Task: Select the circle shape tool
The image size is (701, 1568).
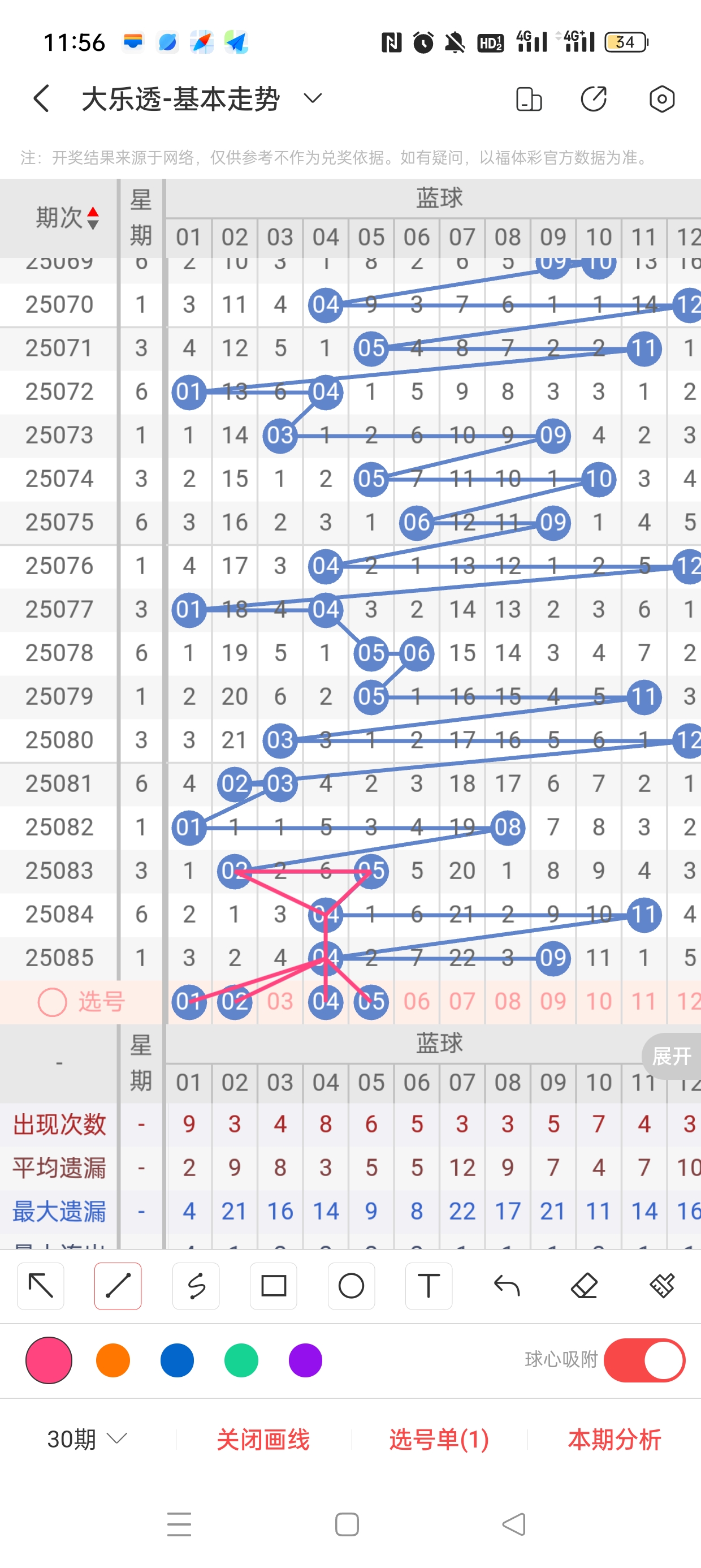Action: coord(351,1286)
